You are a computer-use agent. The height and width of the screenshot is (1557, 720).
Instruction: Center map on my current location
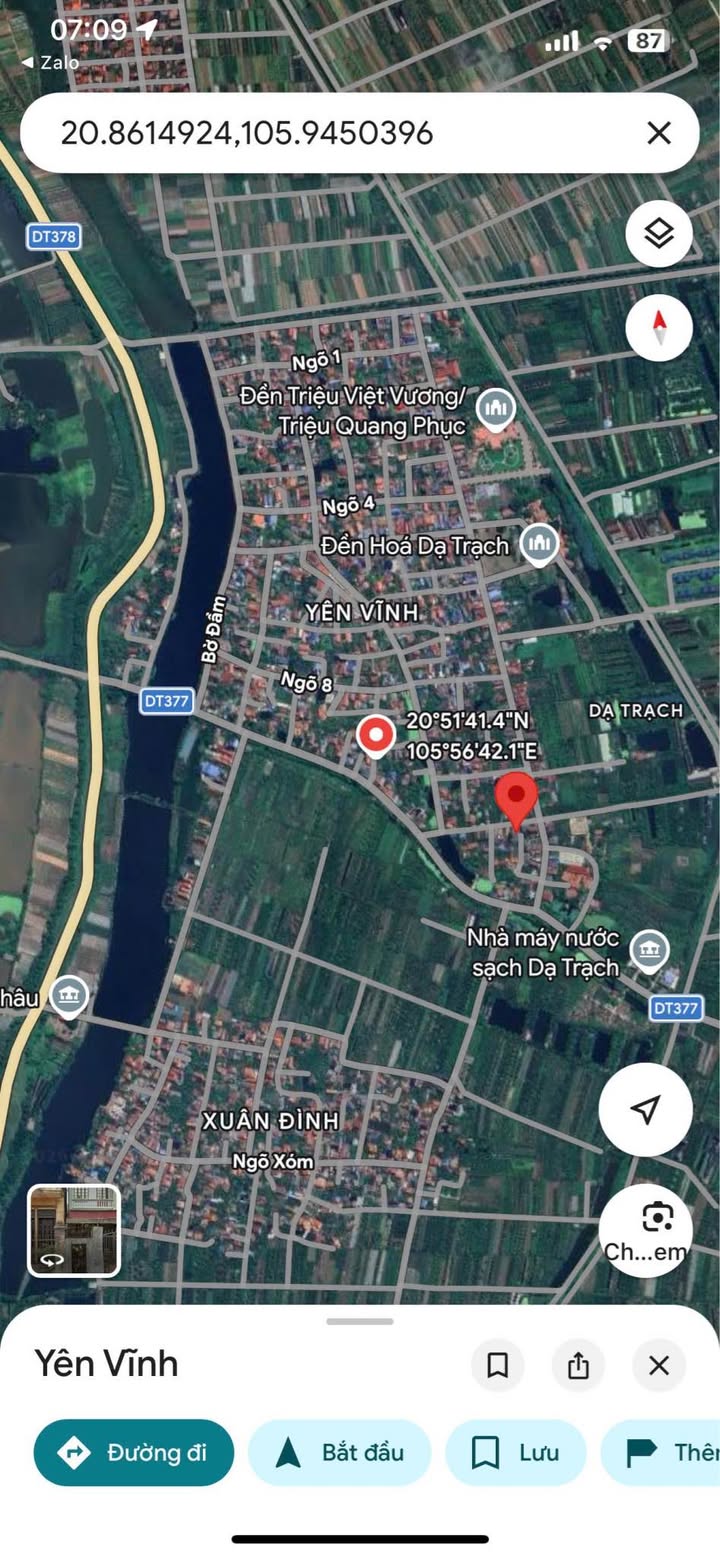point(645,1109)
